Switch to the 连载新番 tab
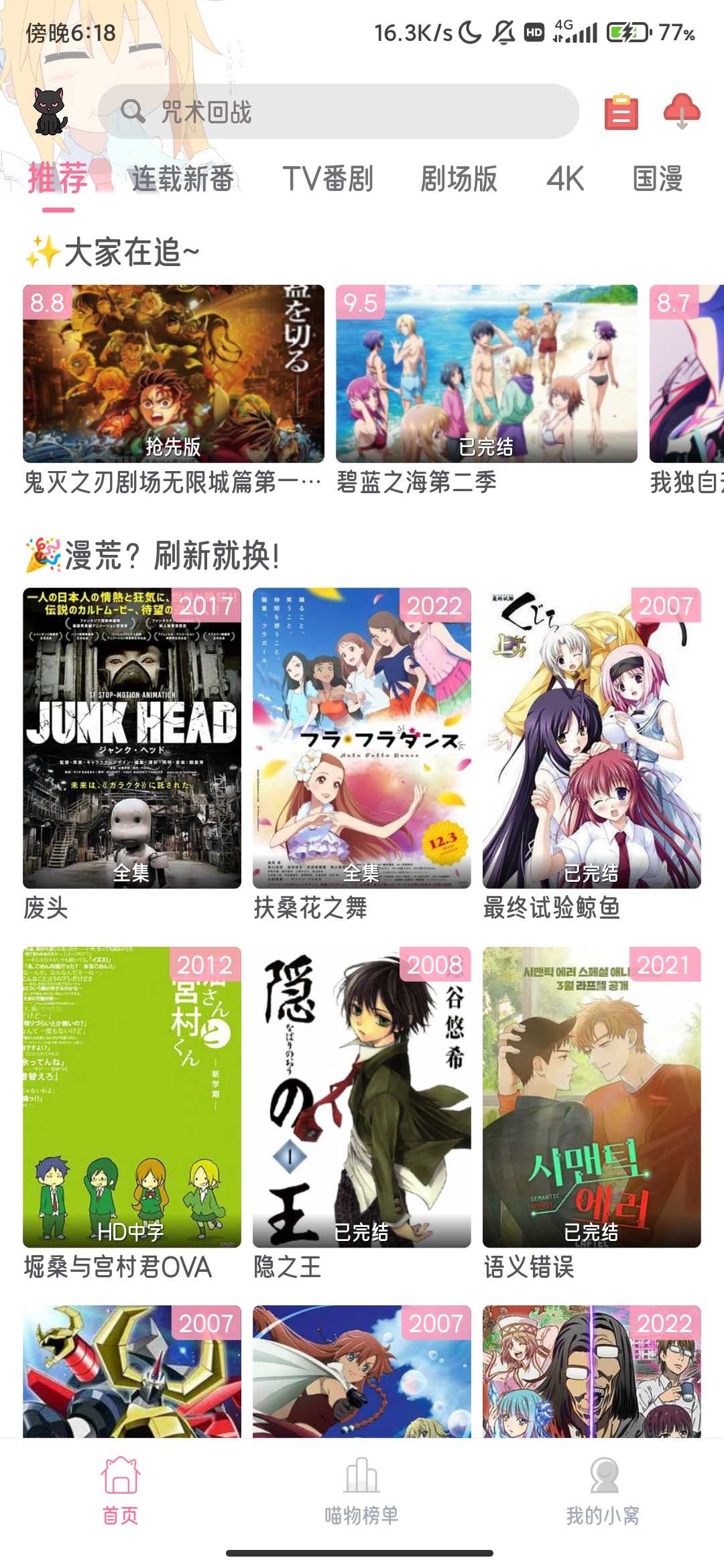The image size is (724, 1568). (x=182, y=179)
